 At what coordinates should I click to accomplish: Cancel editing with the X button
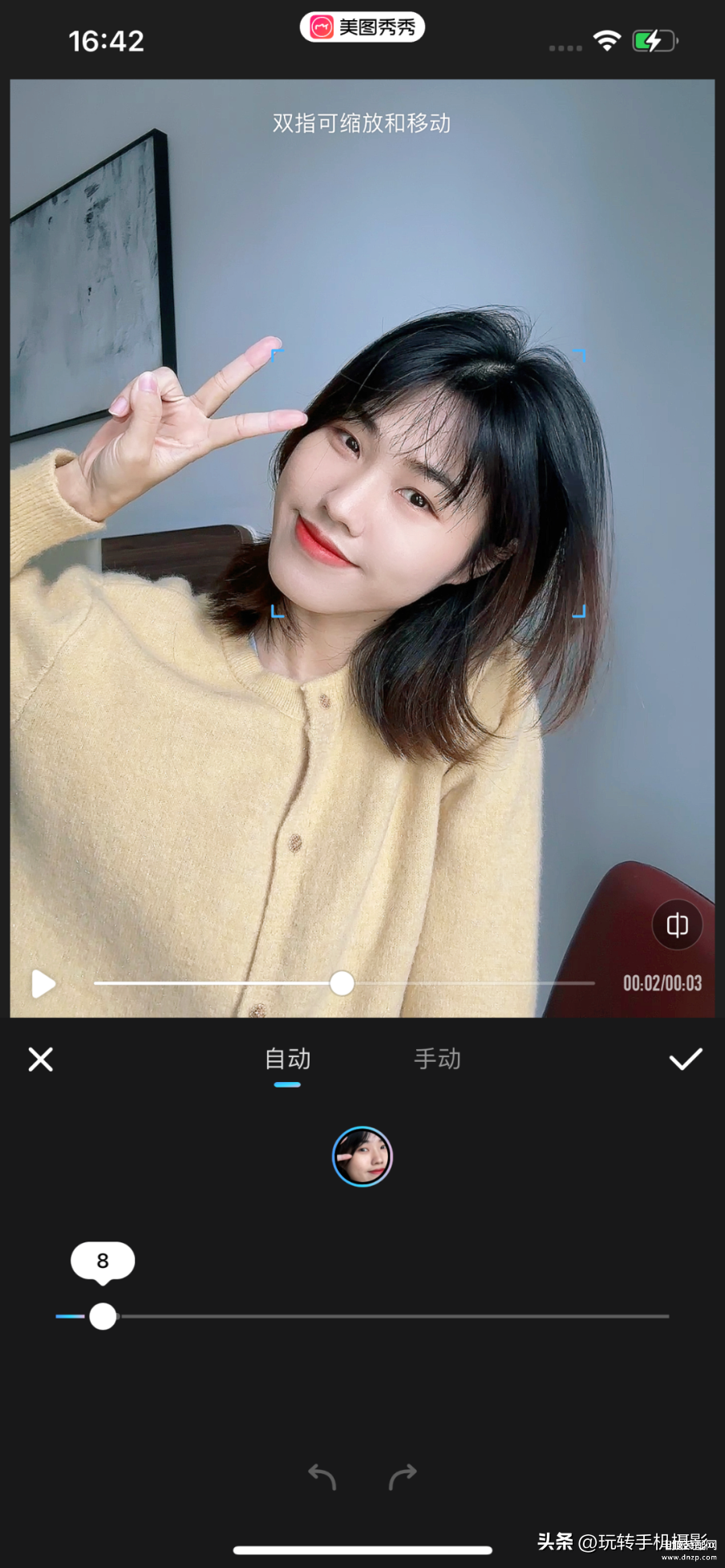pyautogui.click(x=41, y=1059)
